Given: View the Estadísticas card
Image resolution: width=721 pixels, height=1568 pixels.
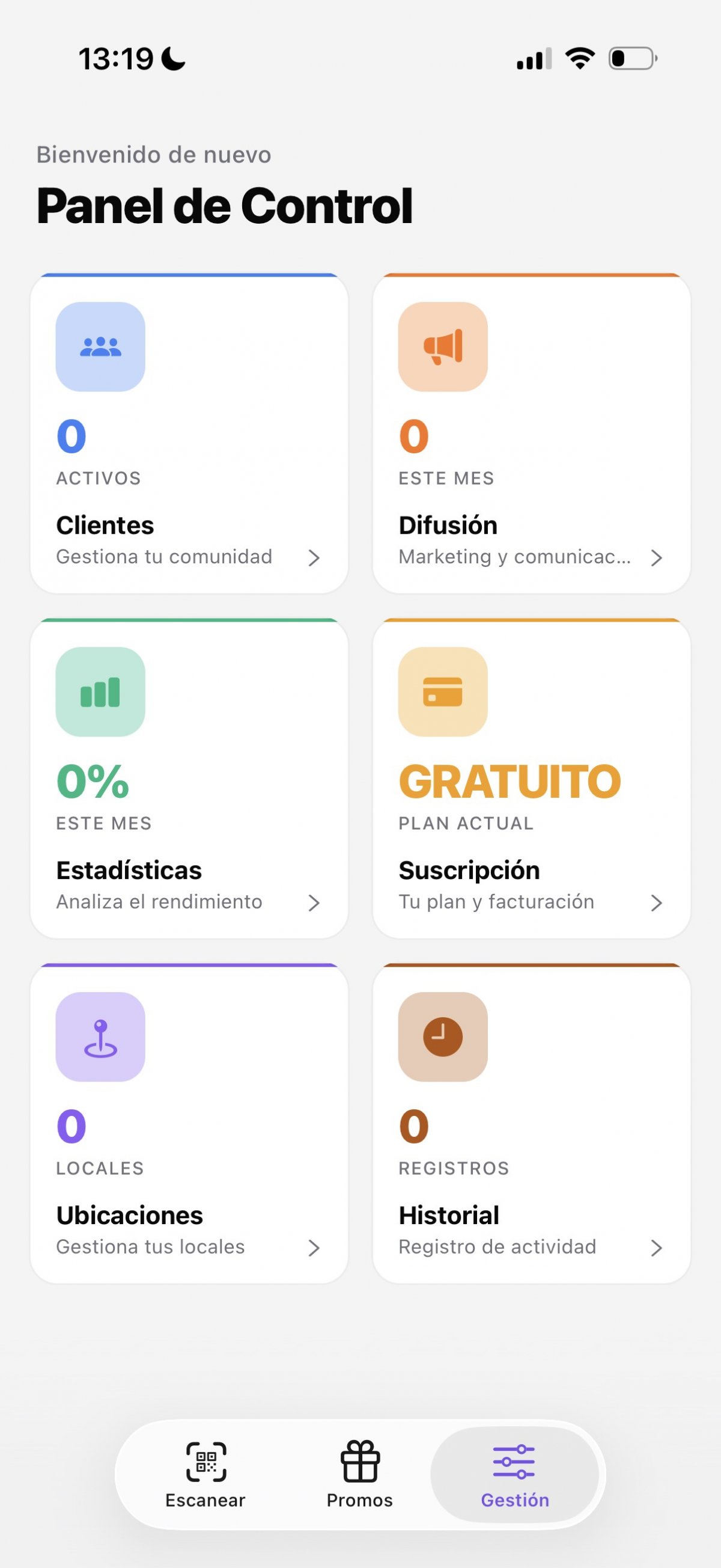Looking at the screenshot, I should 189,779.
